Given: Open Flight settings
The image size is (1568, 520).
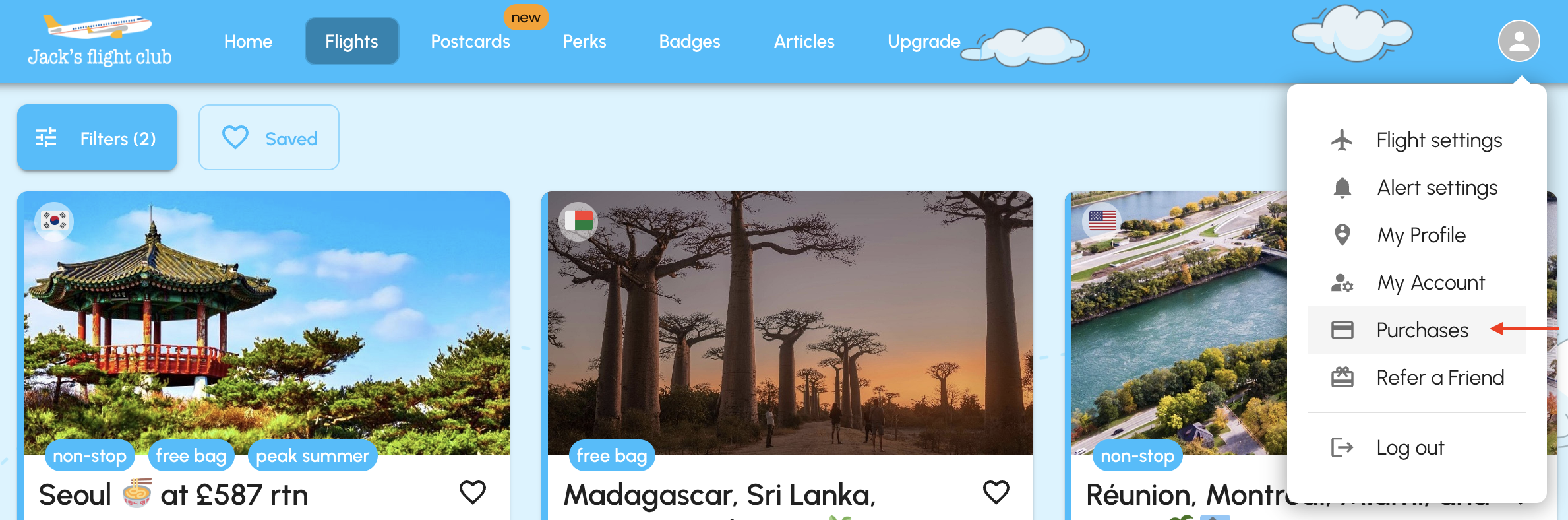Looking at the screenshot, I should click(x=1438, y=141).
